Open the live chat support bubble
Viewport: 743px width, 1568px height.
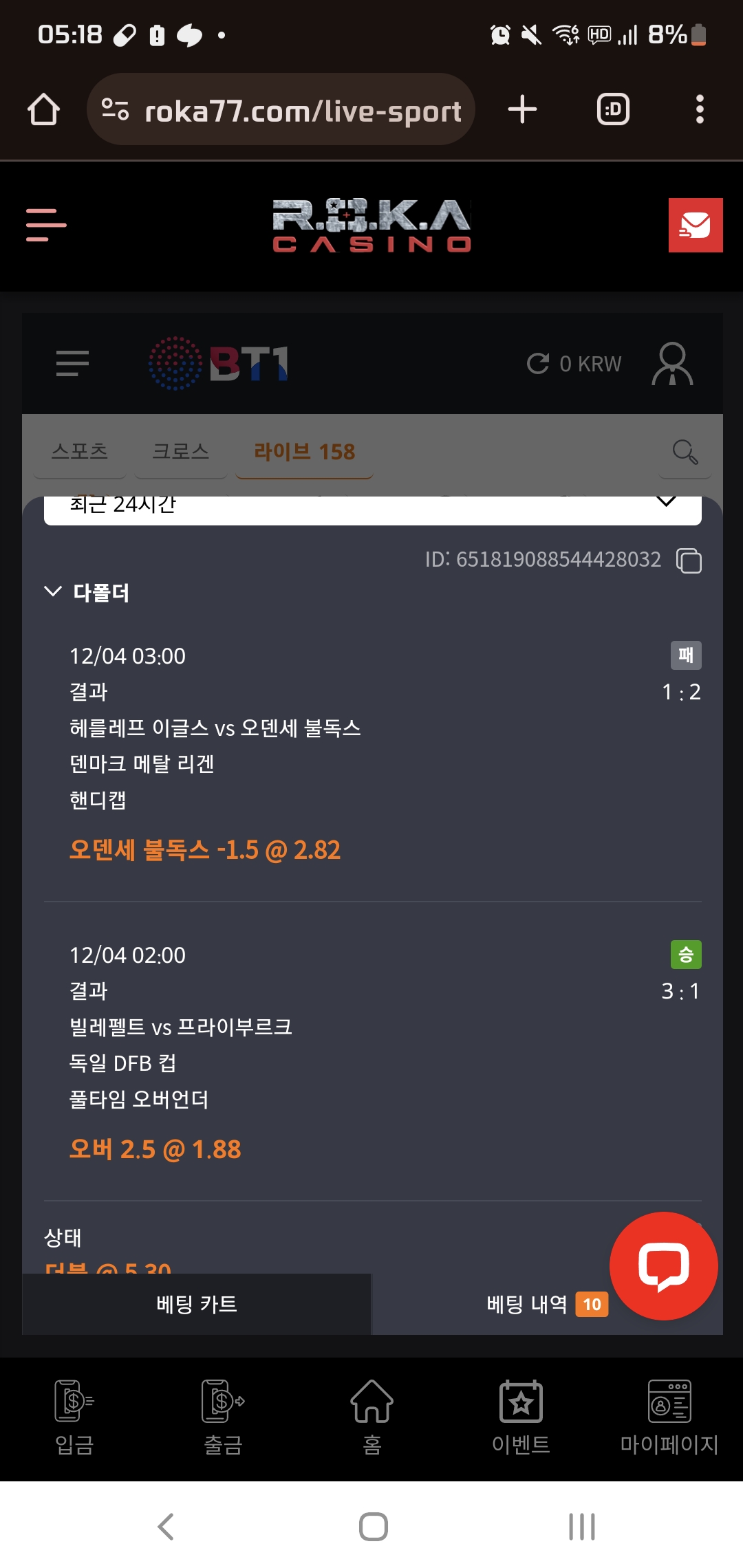(x=663, y=1265)
